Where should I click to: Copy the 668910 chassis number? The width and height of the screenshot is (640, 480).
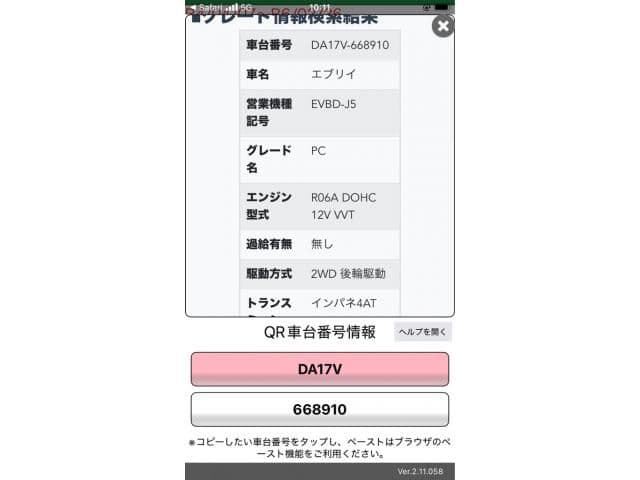[x=319, y=410]
